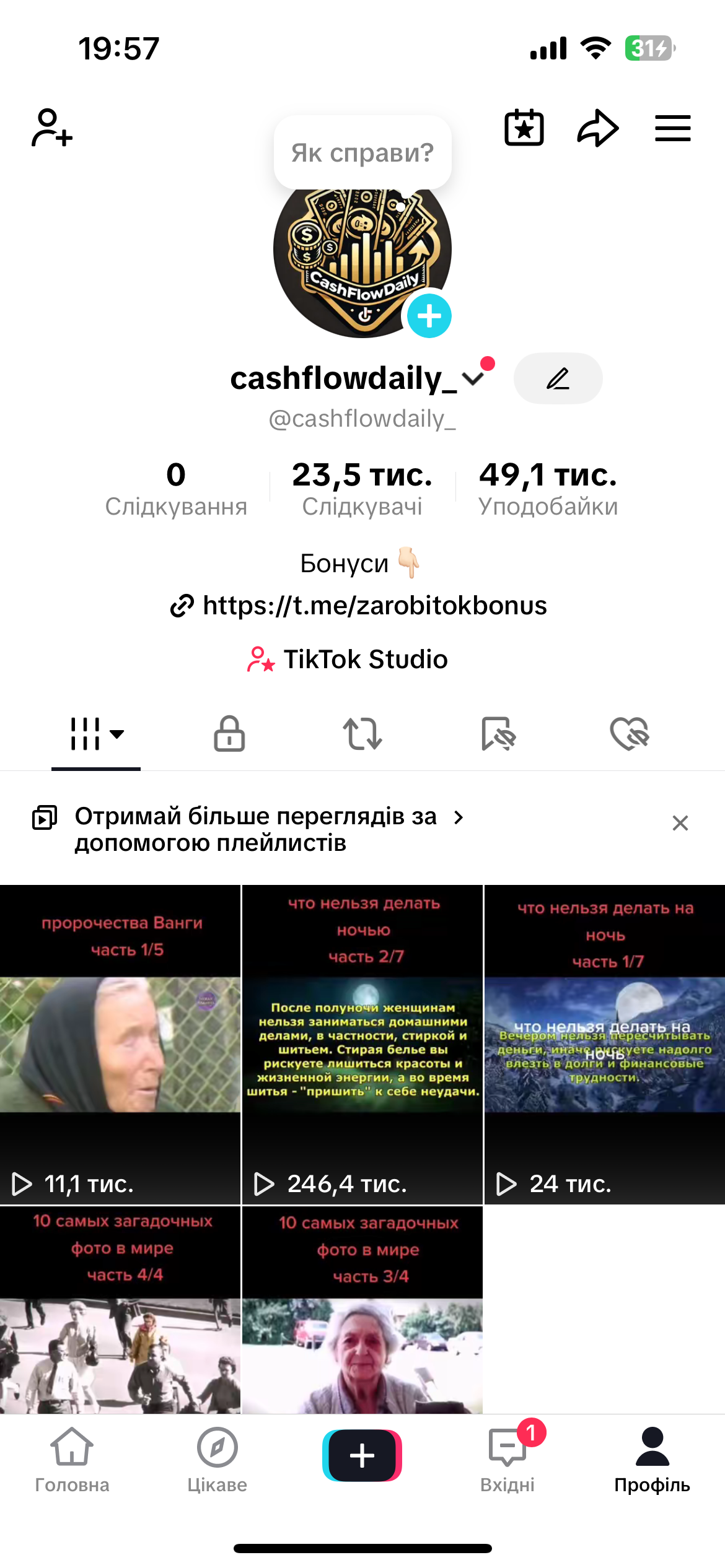Viewport: 725px width, 1568px height.
Task: Open private videos with the lock icon
Action: point(229,734)
